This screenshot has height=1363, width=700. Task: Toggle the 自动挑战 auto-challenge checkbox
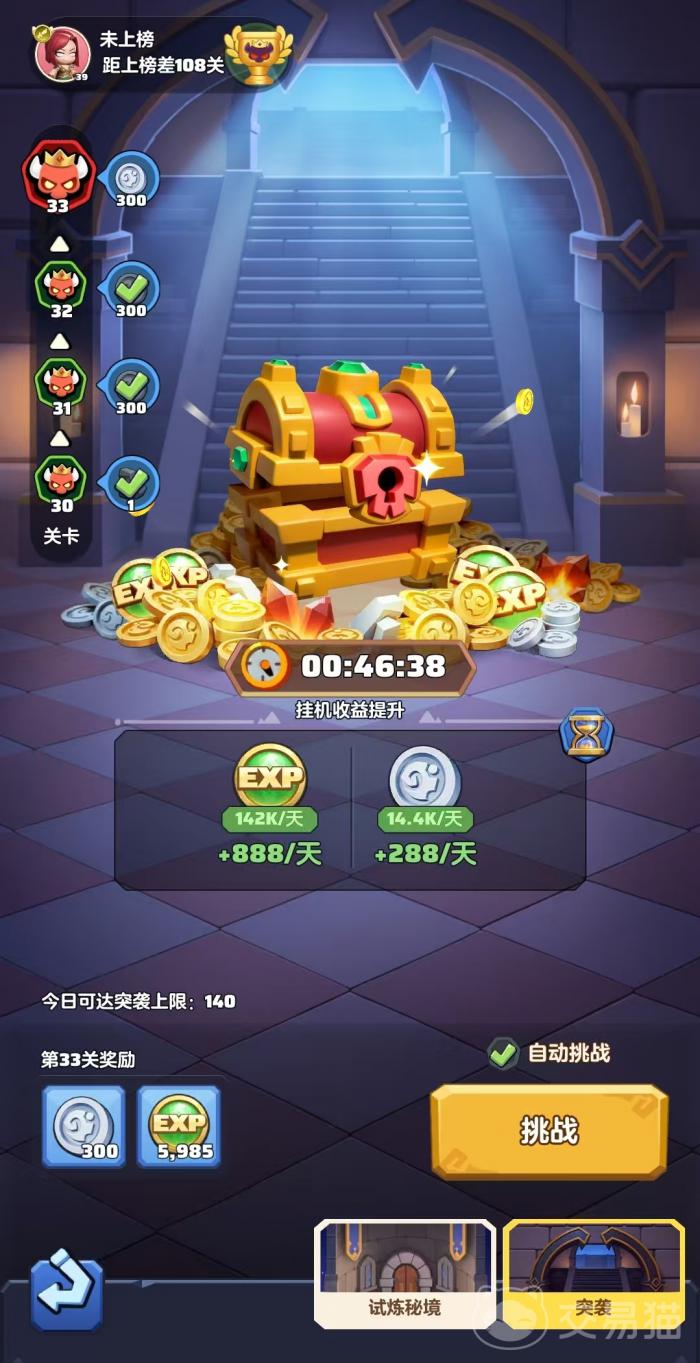pos(503,1053)
